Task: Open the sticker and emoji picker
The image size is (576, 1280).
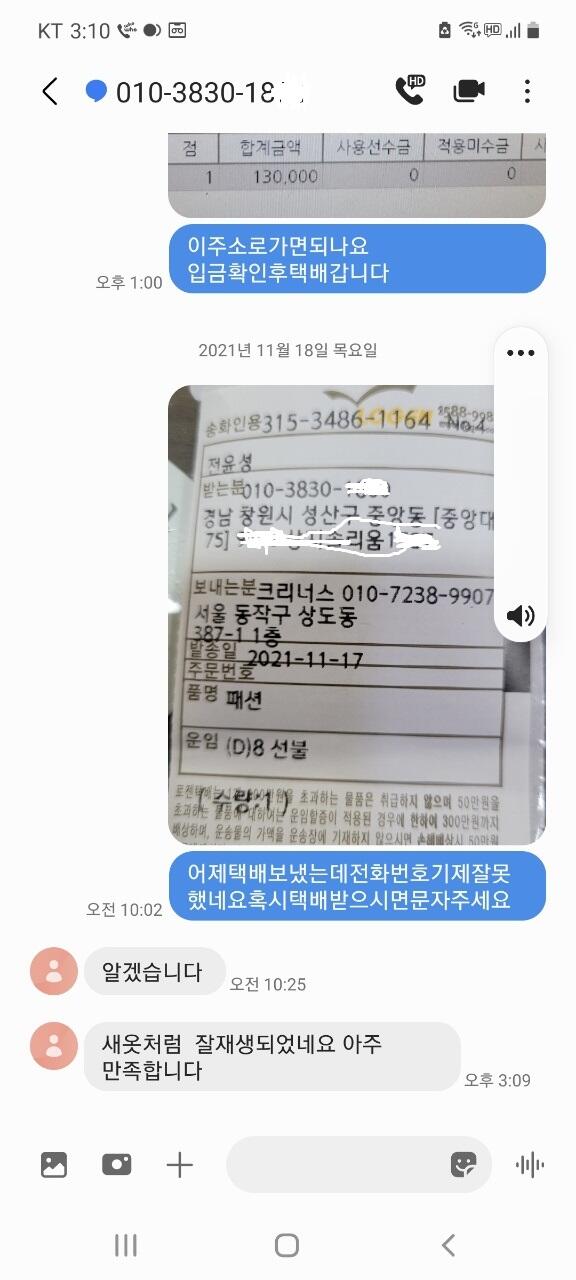Action: tap(464, 1164)
